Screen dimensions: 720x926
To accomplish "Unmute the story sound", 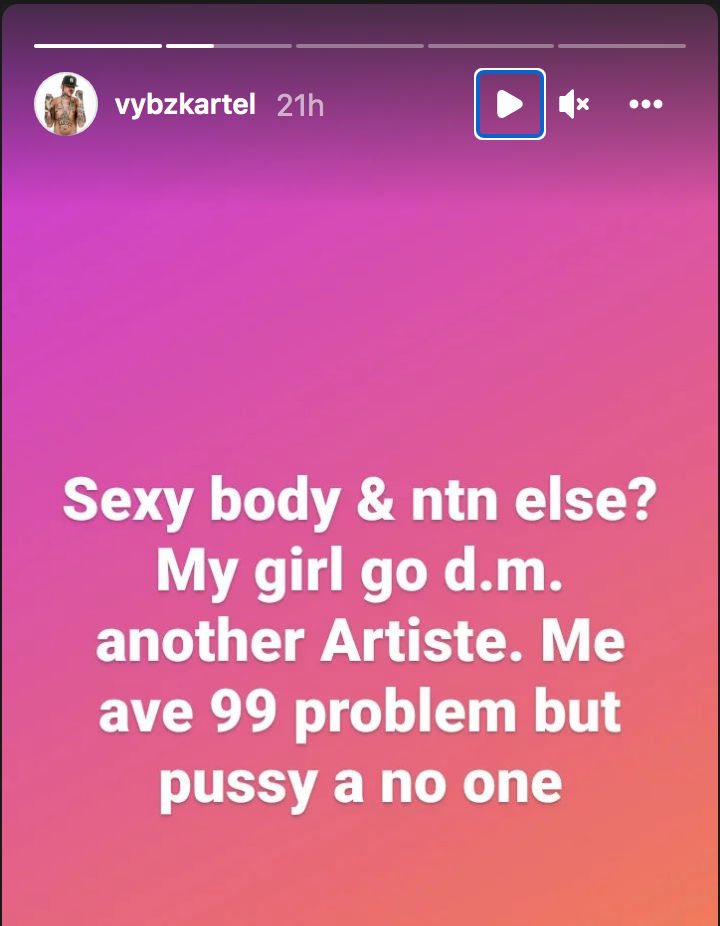I will tap(574, 104).
